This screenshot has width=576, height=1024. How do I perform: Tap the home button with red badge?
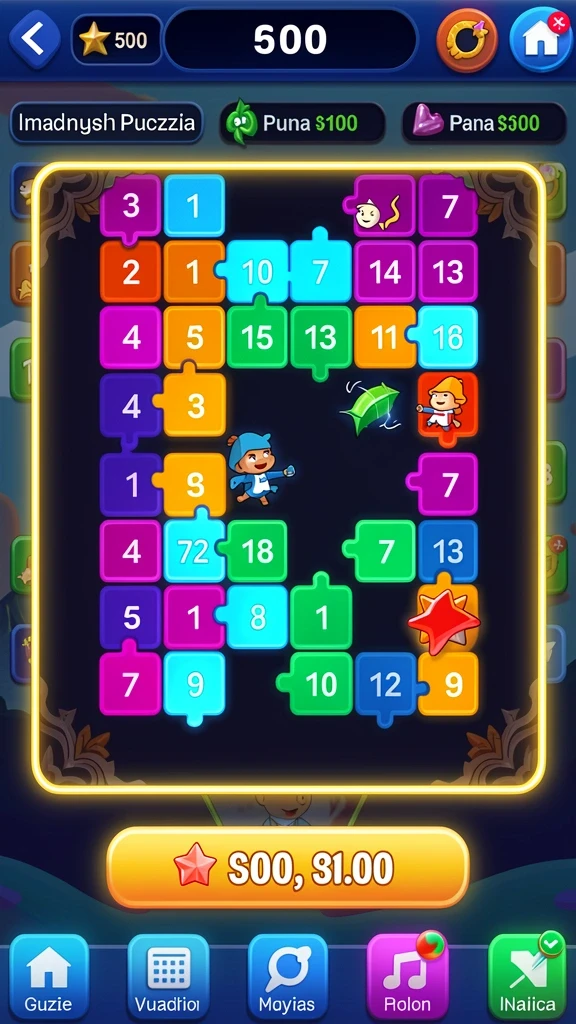(541, 39)
